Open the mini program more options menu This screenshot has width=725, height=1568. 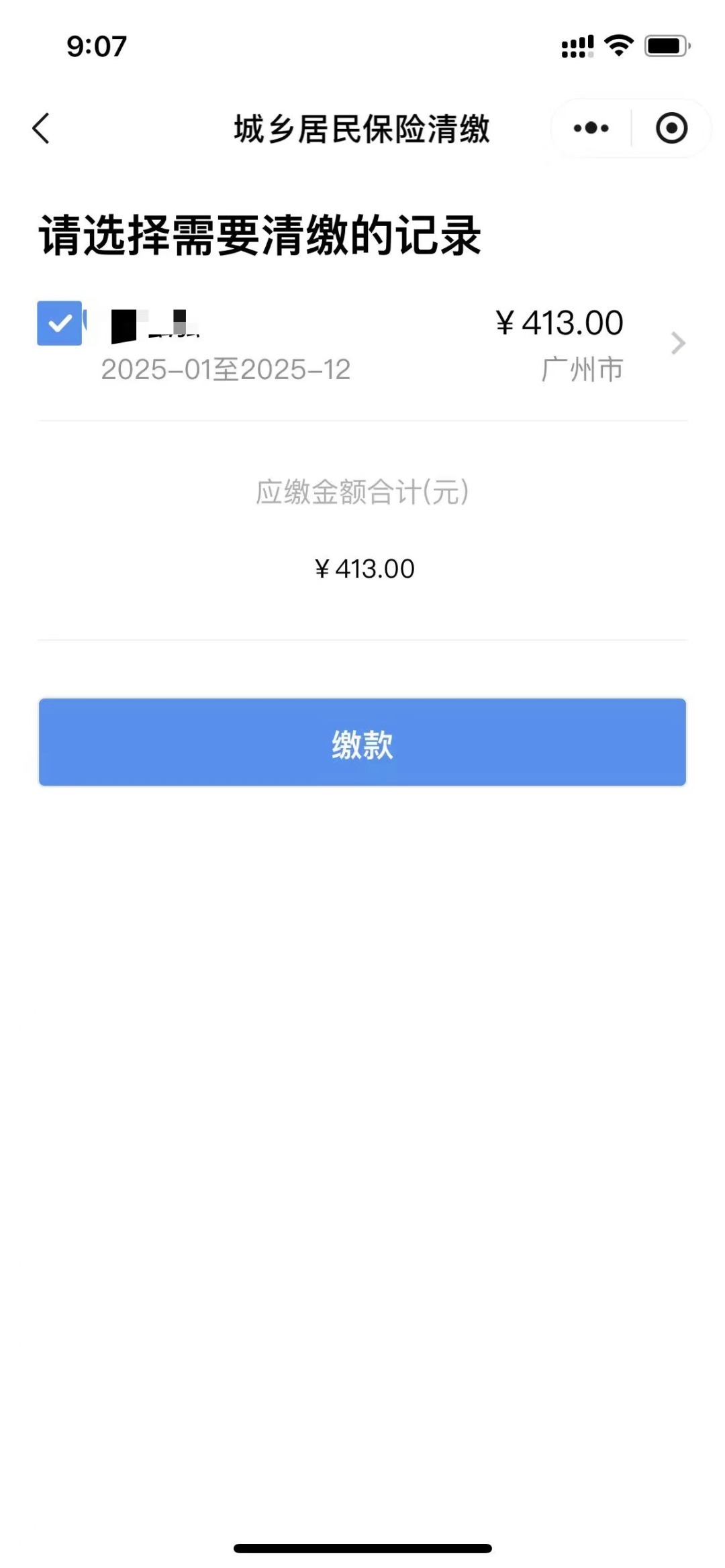coord(591,128)
